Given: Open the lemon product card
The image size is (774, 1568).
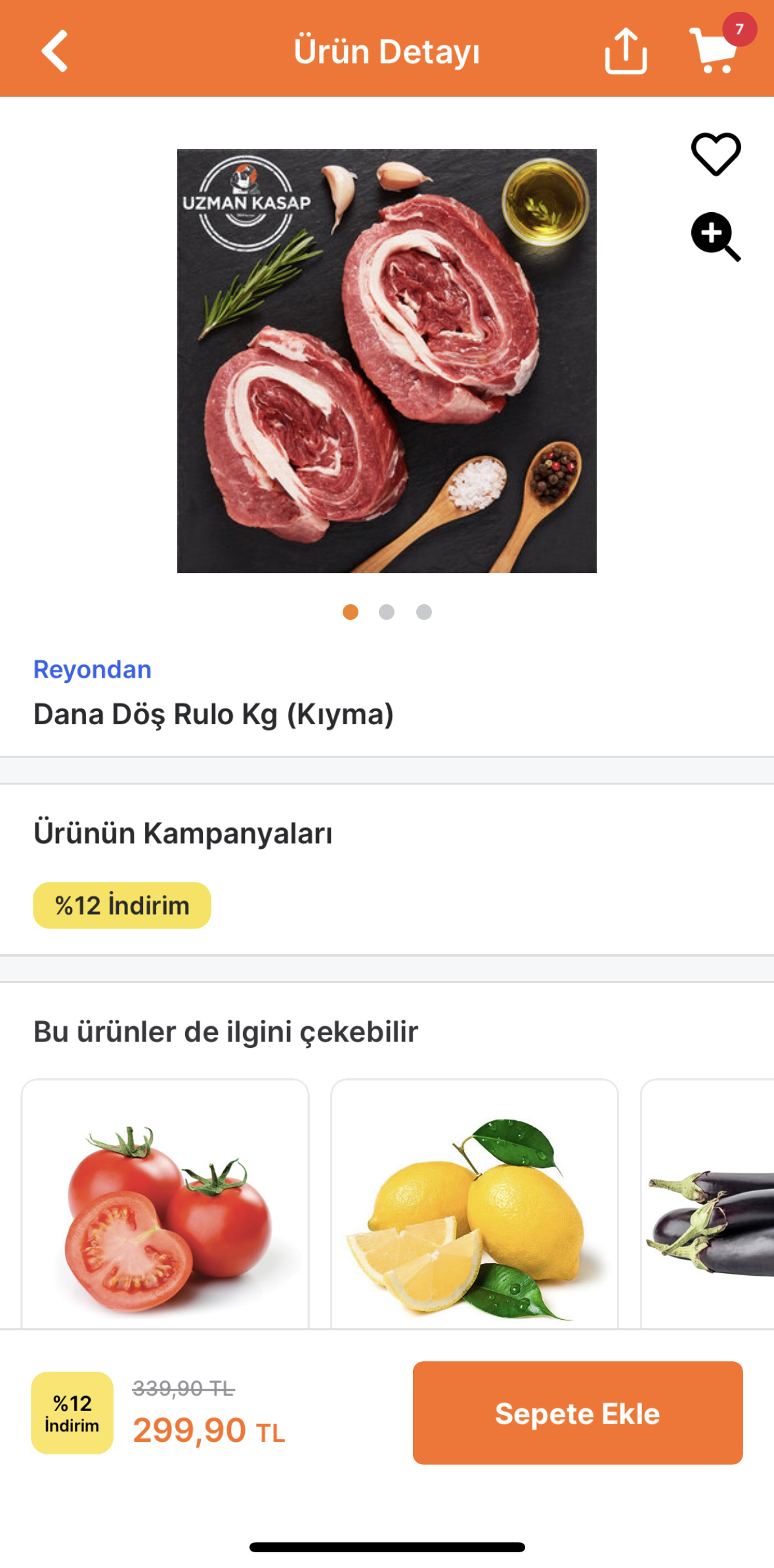Looking at the screenshot, I should (475, 1204).
